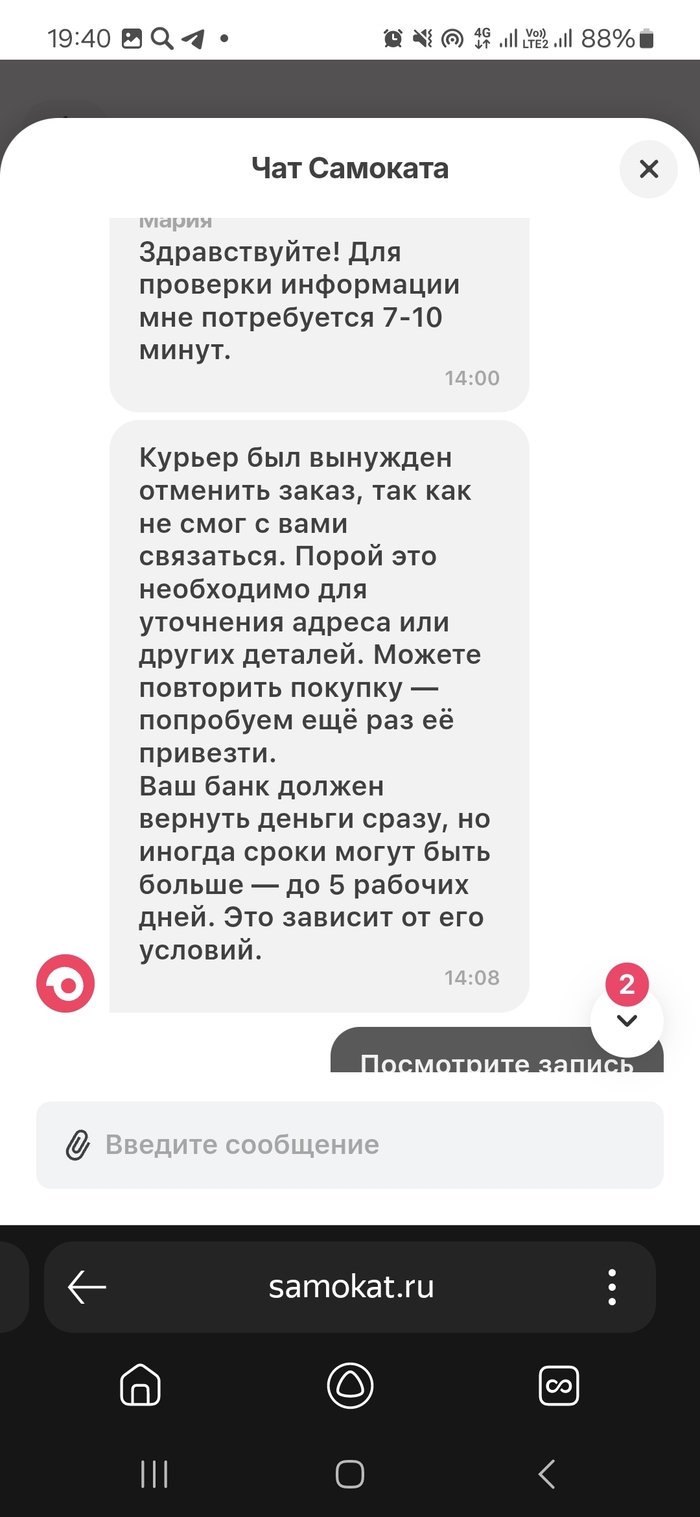Go back with the browser arrow
Screen dimensions: 700x1517
click(87, 1287)
